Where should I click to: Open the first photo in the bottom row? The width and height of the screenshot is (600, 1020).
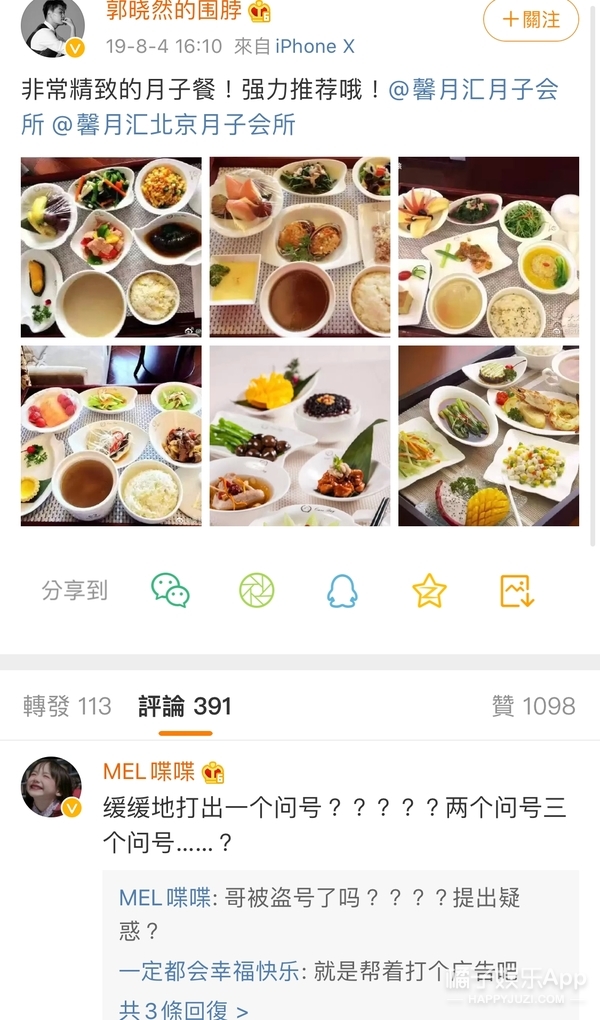pos(111,436)
